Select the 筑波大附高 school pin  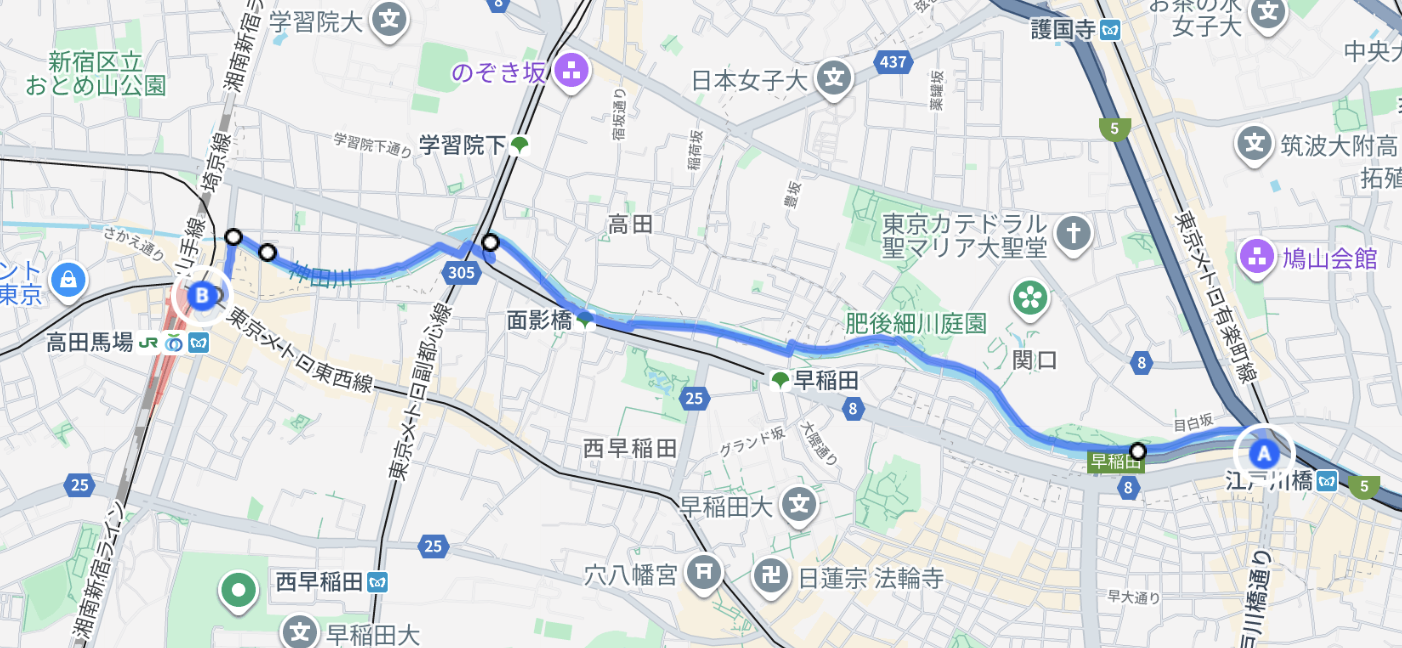[x=1254, y=143]
